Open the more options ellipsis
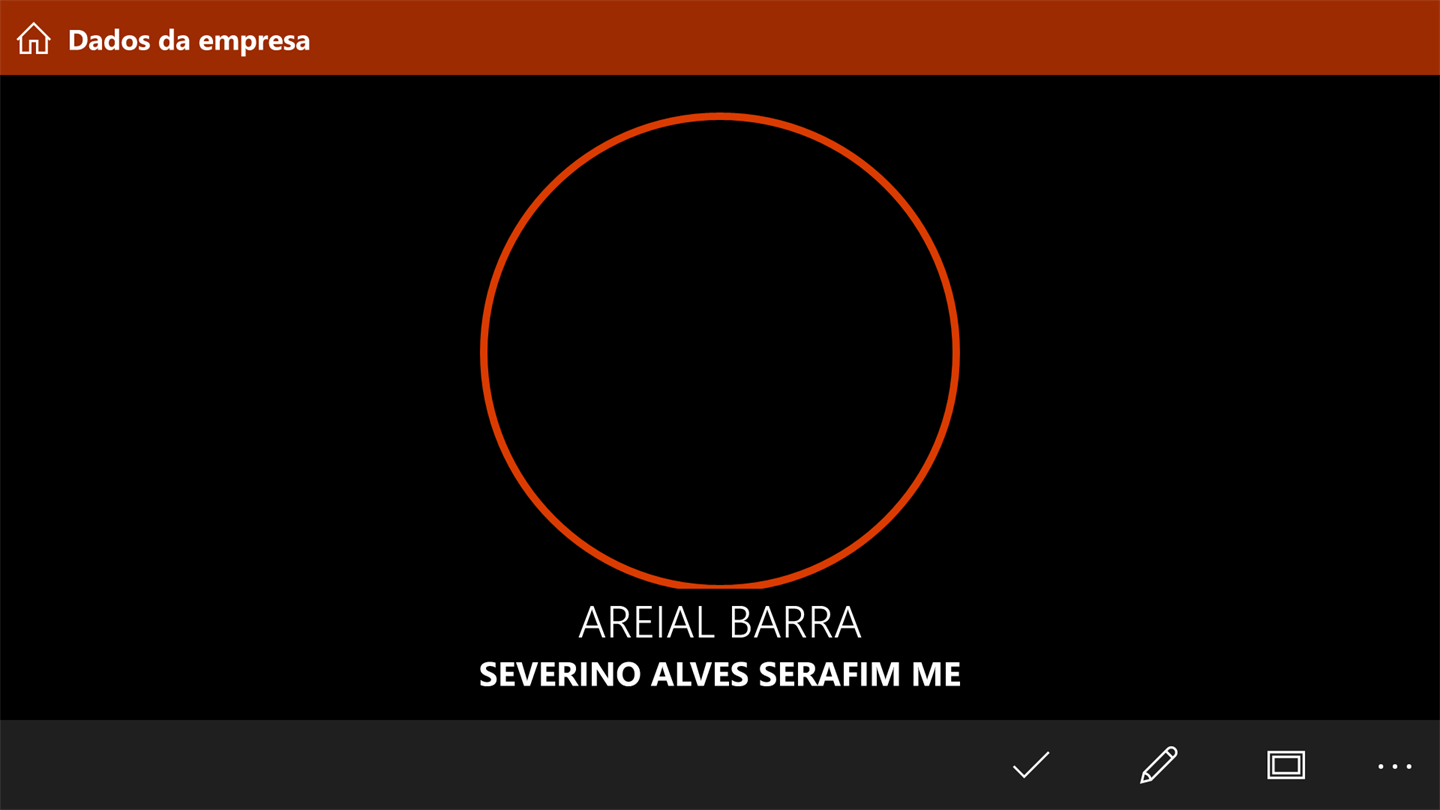 pyautogui.click(x=1394, y=766)
